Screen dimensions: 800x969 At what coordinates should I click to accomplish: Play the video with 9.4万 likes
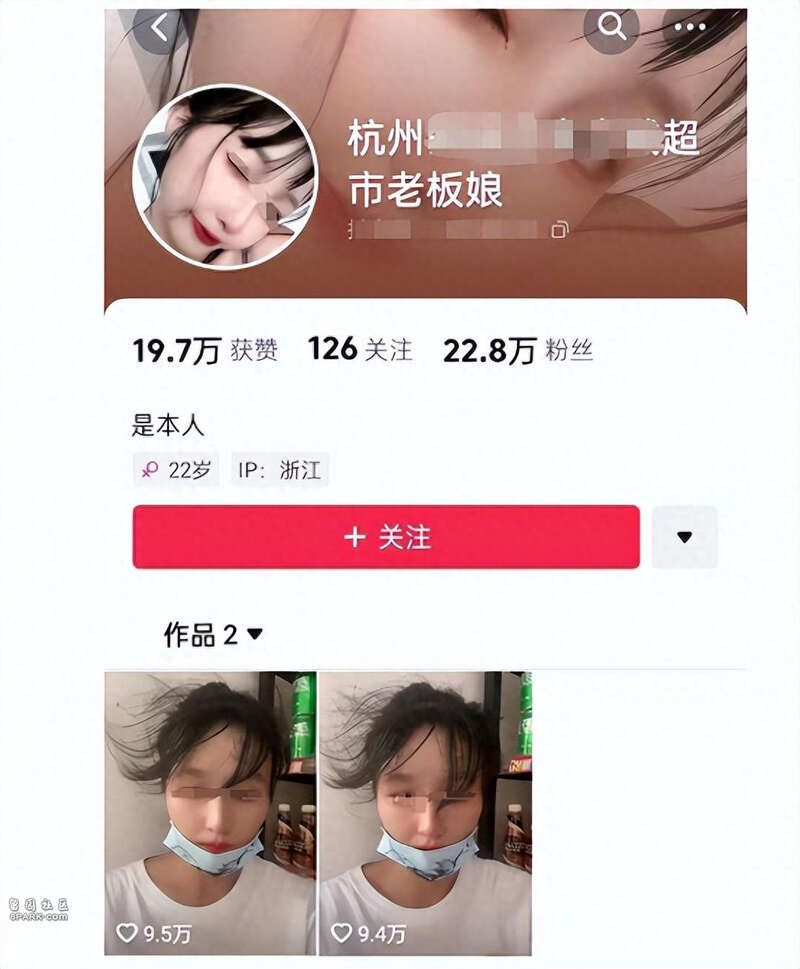coord(425,812)
